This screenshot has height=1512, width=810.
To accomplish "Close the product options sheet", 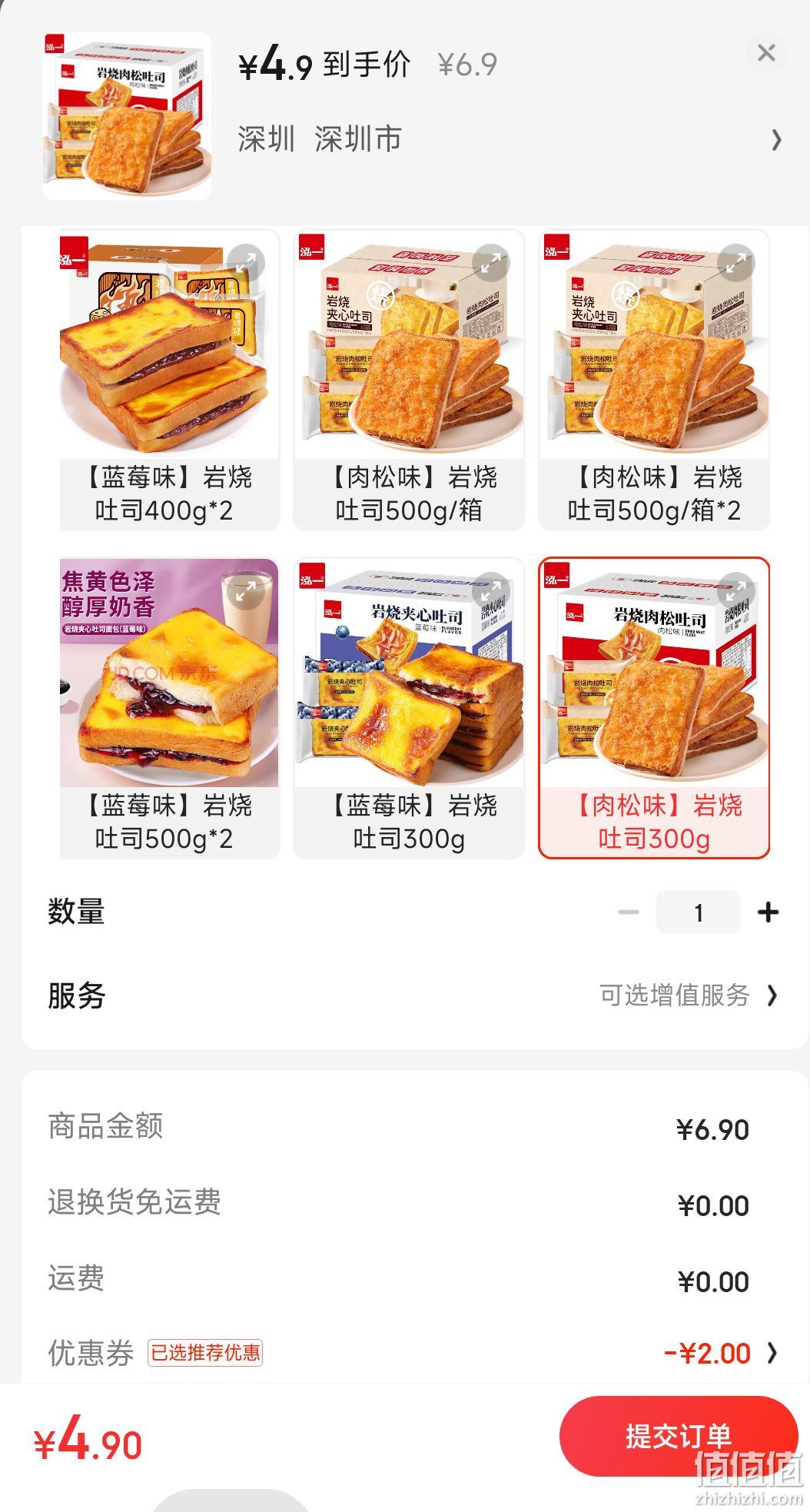I will coord(766,53).
